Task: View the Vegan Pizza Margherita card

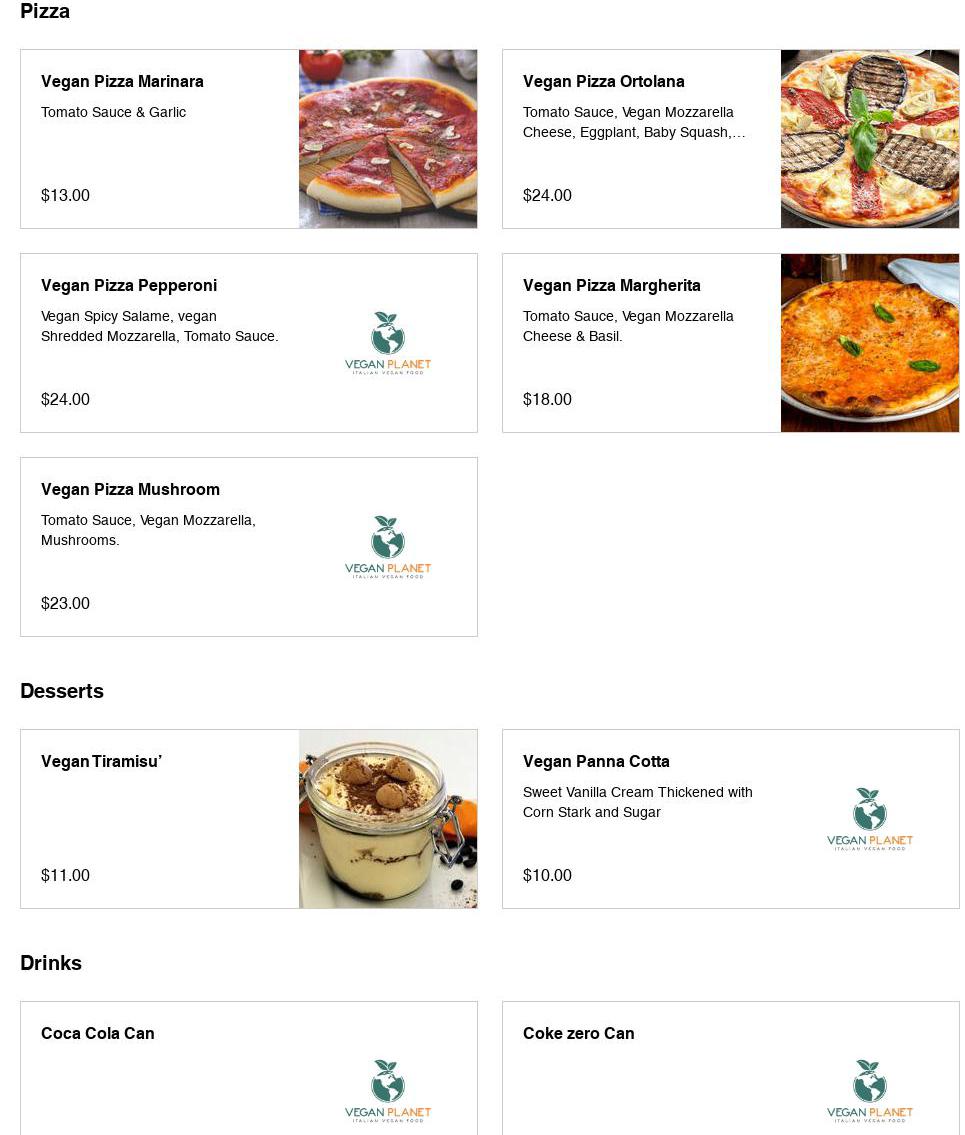Action: 730,343
